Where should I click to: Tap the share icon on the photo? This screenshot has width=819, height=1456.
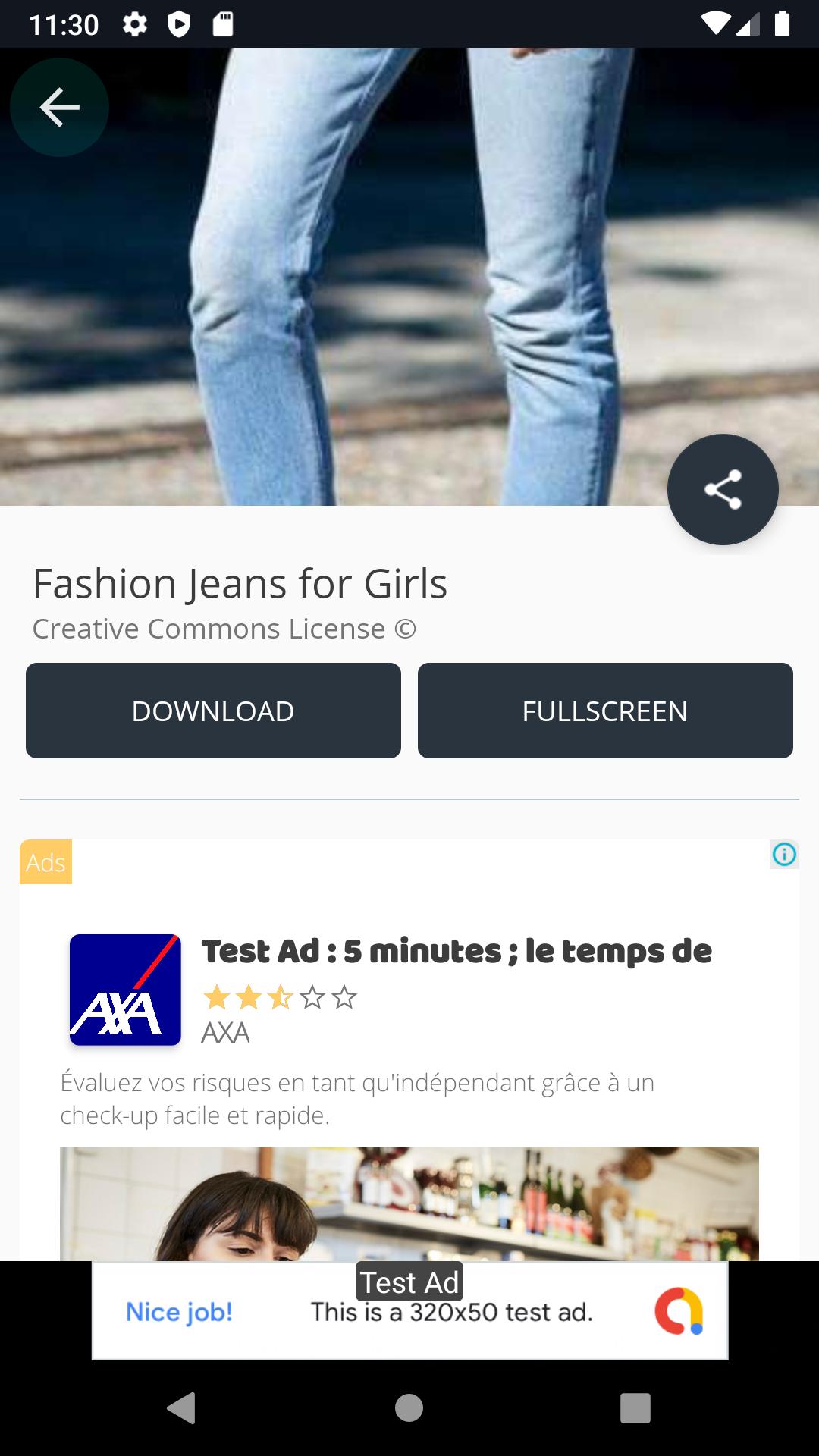[x=723, y=489]
